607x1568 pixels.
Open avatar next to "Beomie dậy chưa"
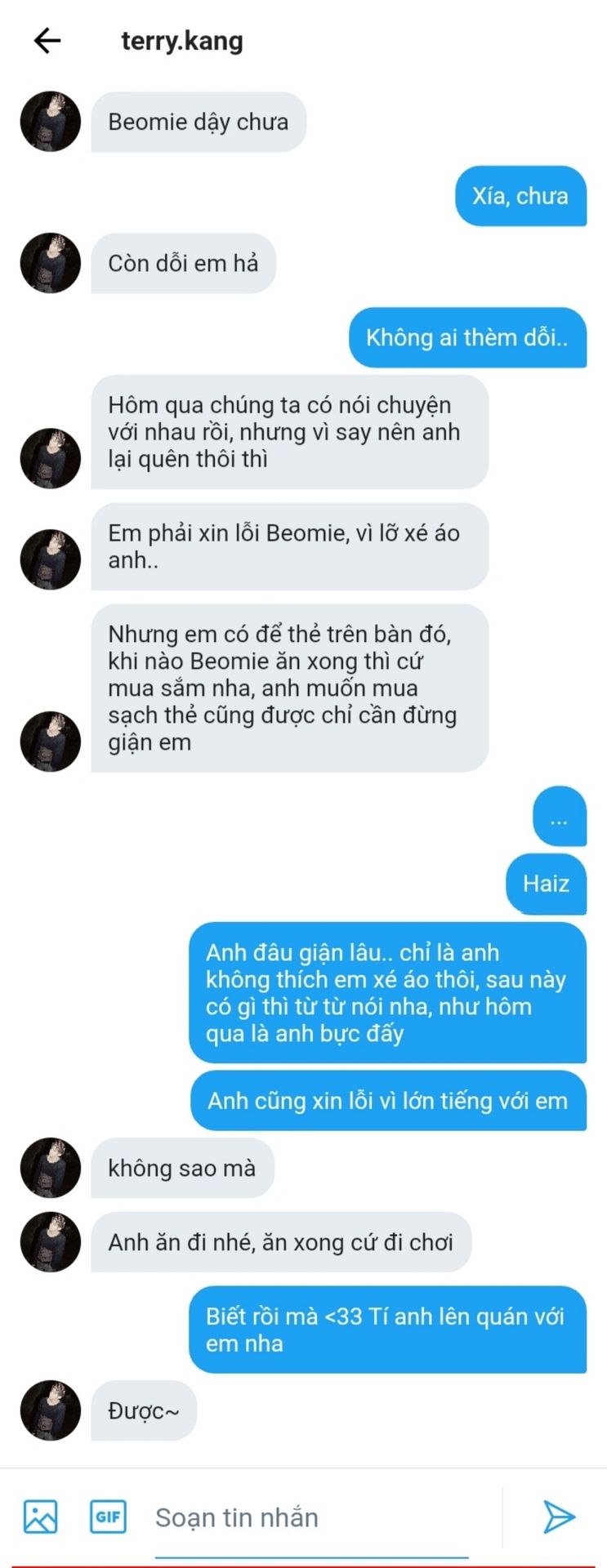51,122
